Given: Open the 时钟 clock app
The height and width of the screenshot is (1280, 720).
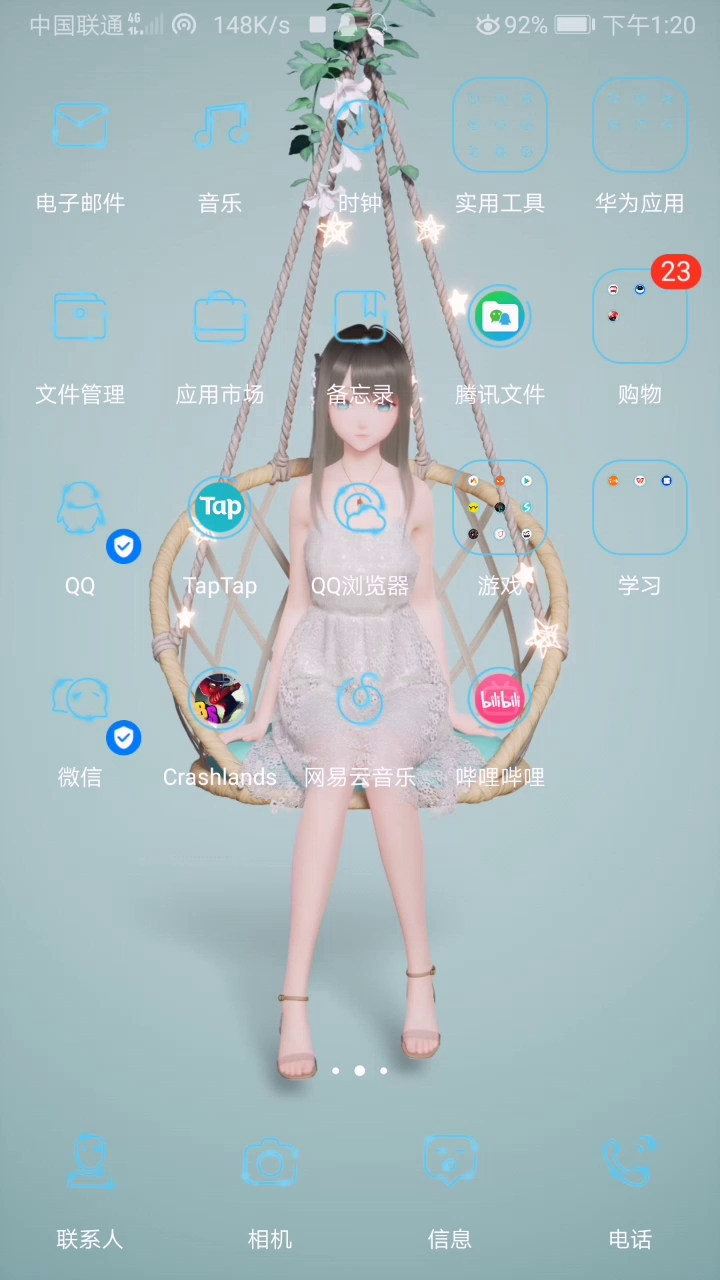Looking at the screenshot, I should click(x=360, y=126).
